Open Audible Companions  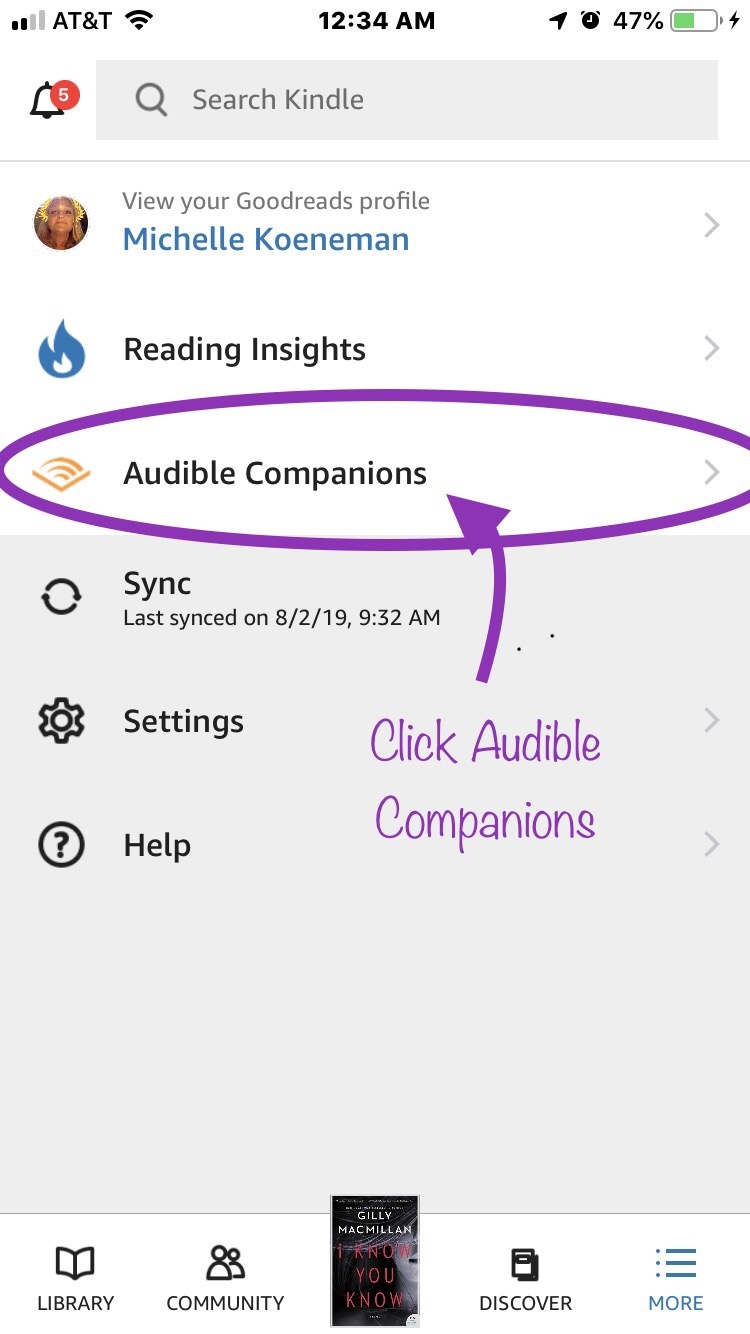(375, 473)
